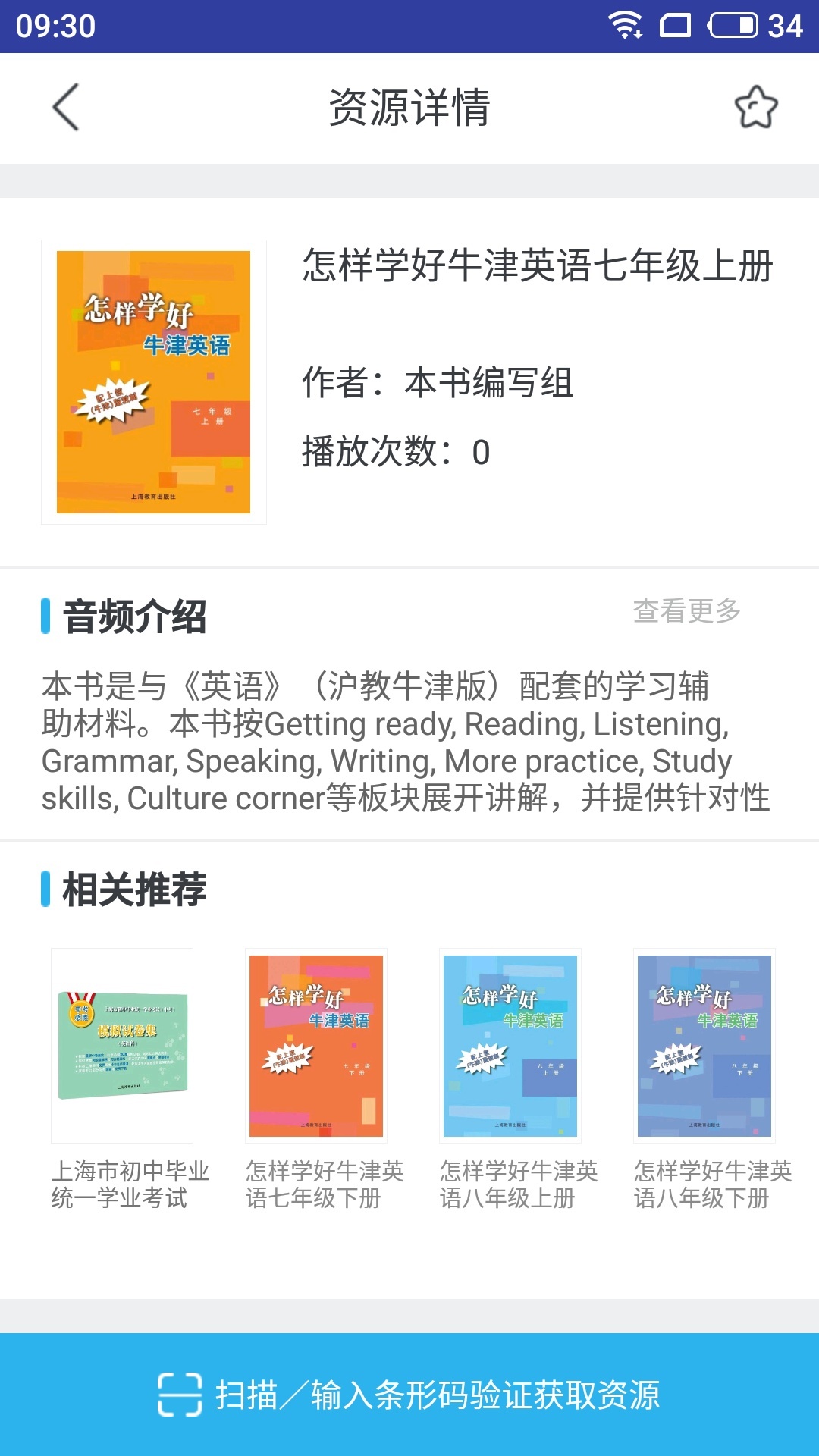Tap the star to favorite this resource
Image resolution: width=819 pixels, height=1456 pixels.
(x=757, y=108)
